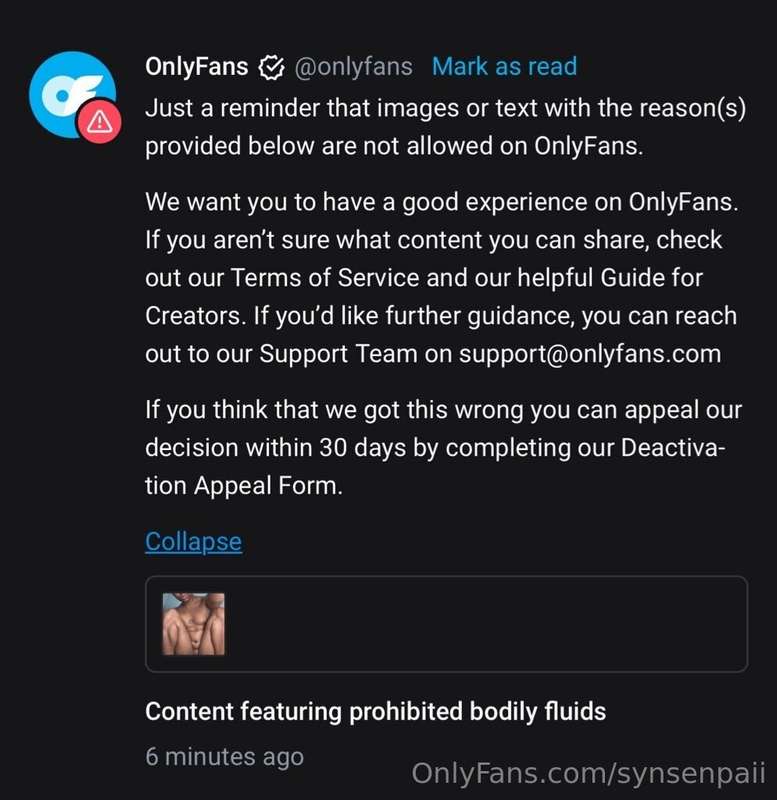Open the flagged content thumbnail
The height and width of the screenshot is (800, 777).
tap(194, 624)
